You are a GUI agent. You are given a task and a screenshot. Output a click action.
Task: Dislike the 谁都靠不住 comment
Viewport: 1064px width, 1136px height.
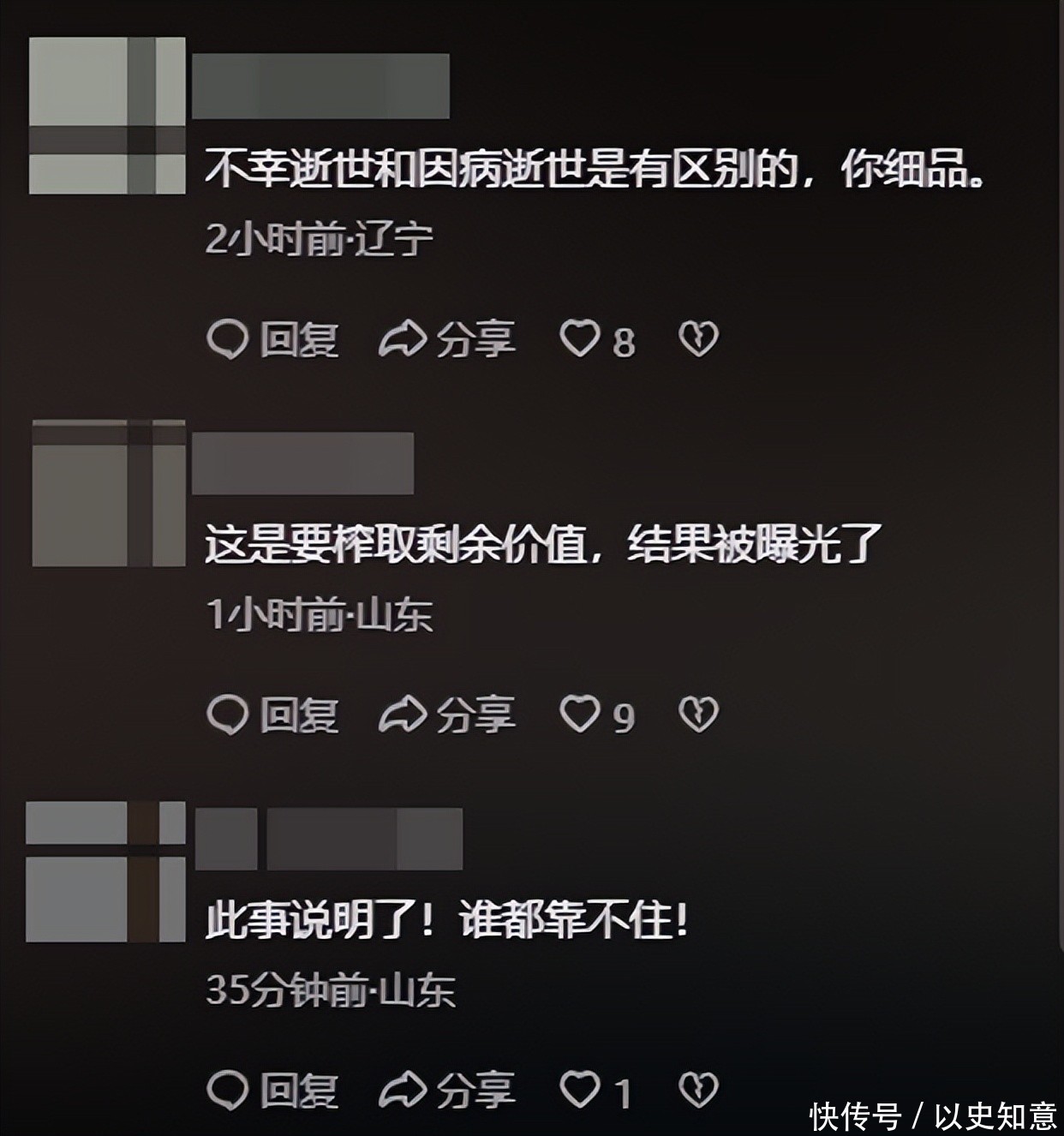pyautogui.click(x=698, y=1090)
